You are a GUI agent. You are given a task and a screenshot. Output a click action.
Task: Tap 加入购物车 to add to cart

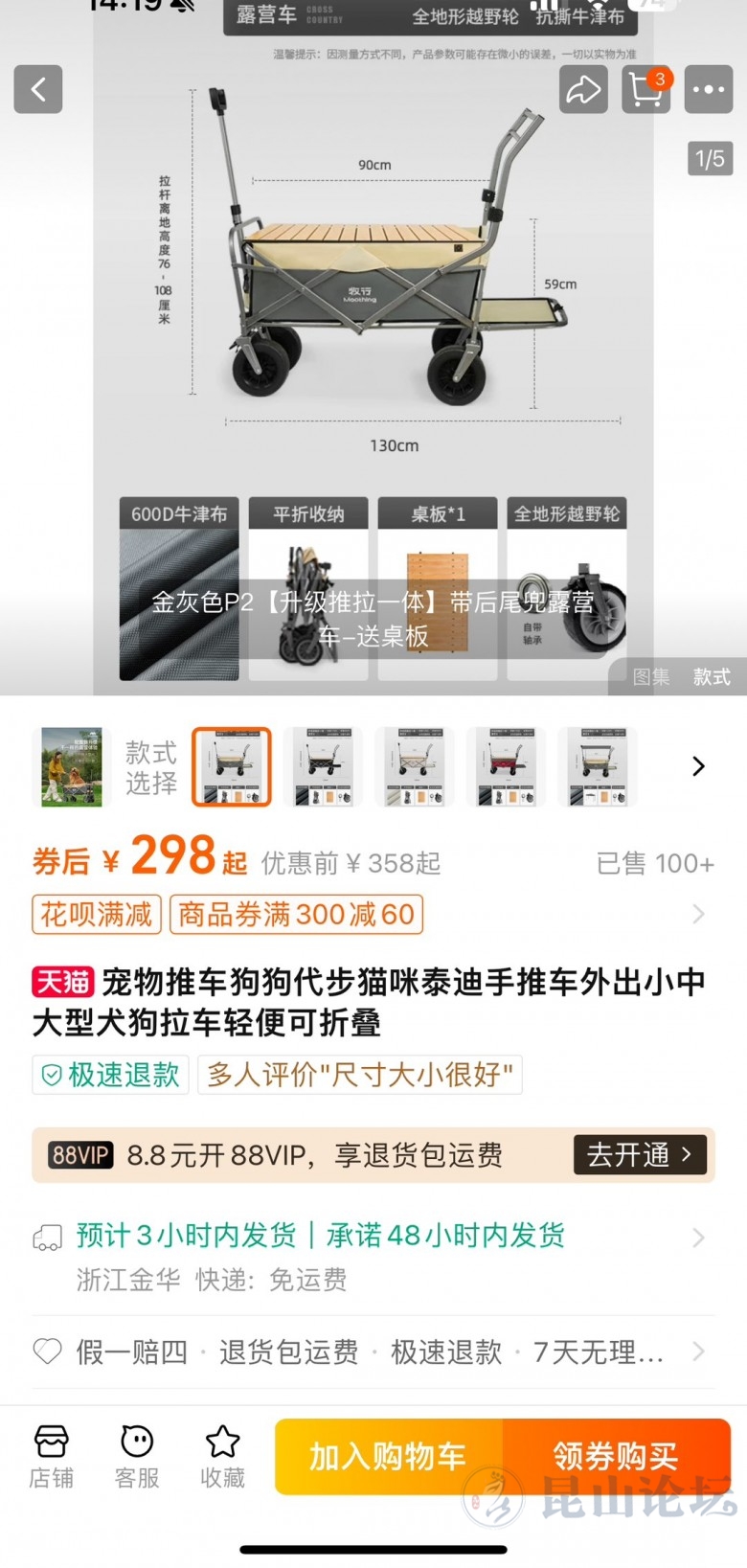point(388,1457)
